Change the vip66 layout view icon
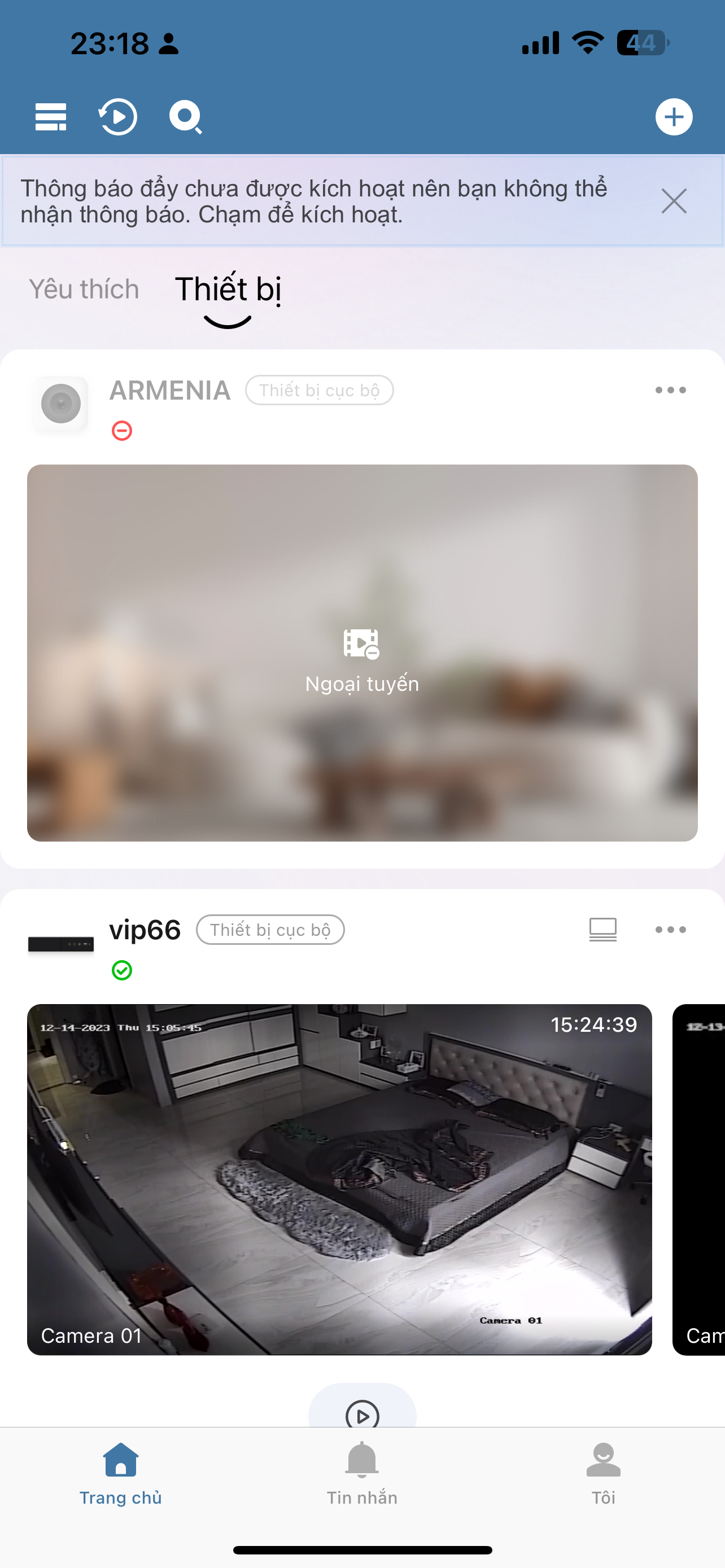Screen dimensions: 725x1568 point(602,930)
